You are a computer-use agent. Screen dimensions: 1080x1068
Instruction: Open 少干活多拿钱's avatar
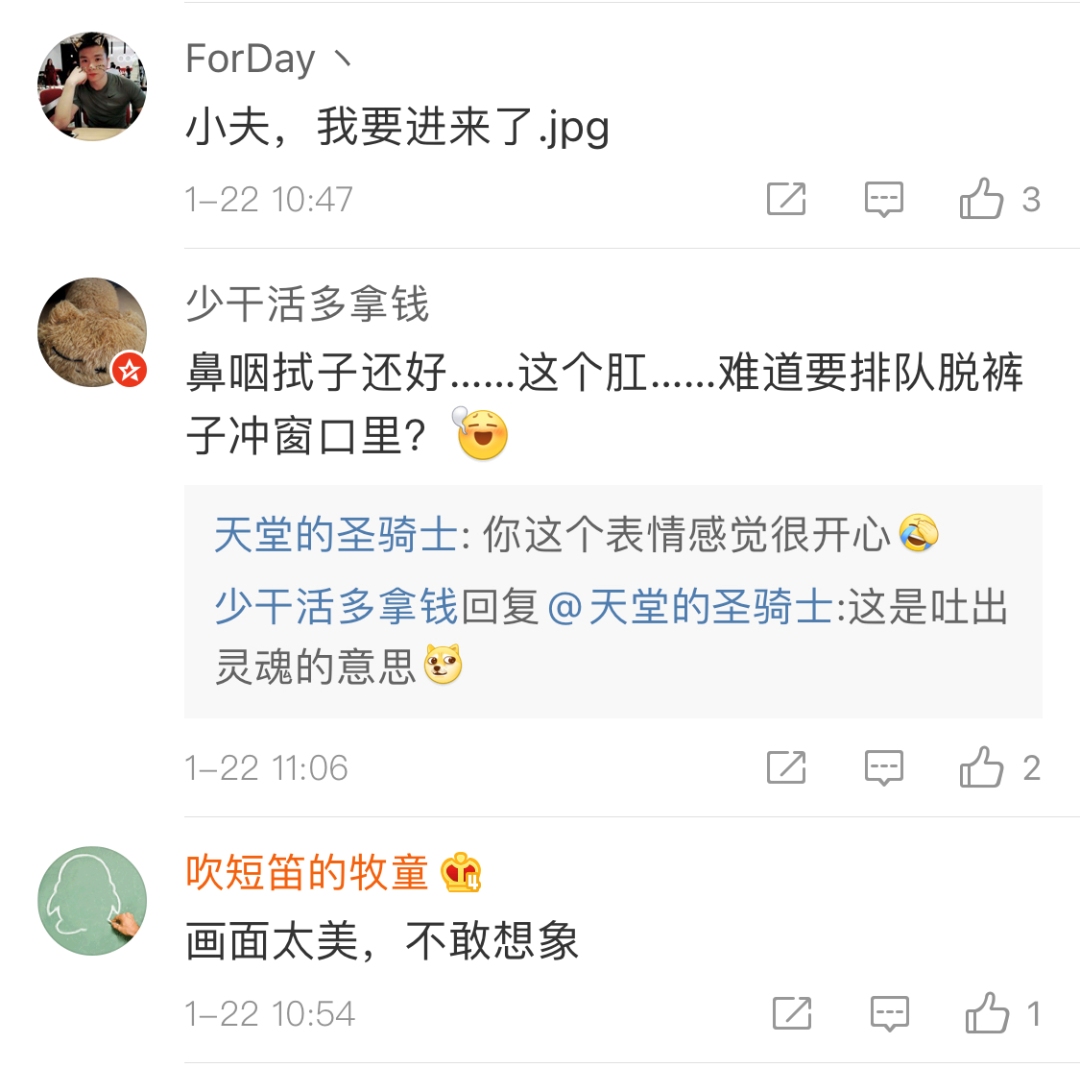point(92,331)
